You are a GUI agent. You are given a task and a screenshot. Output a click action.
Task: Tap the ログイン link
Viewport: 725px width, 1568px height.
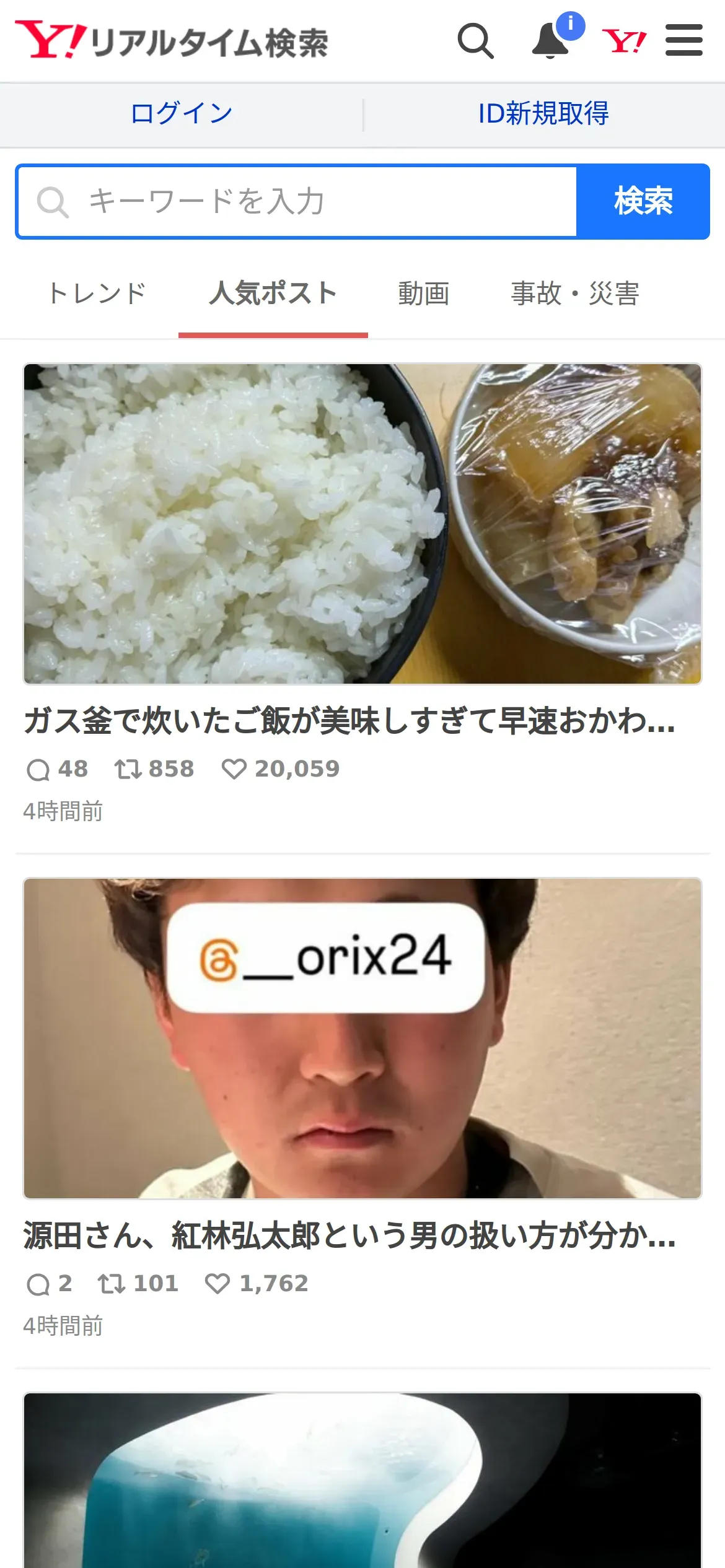[x=182, y=114]
